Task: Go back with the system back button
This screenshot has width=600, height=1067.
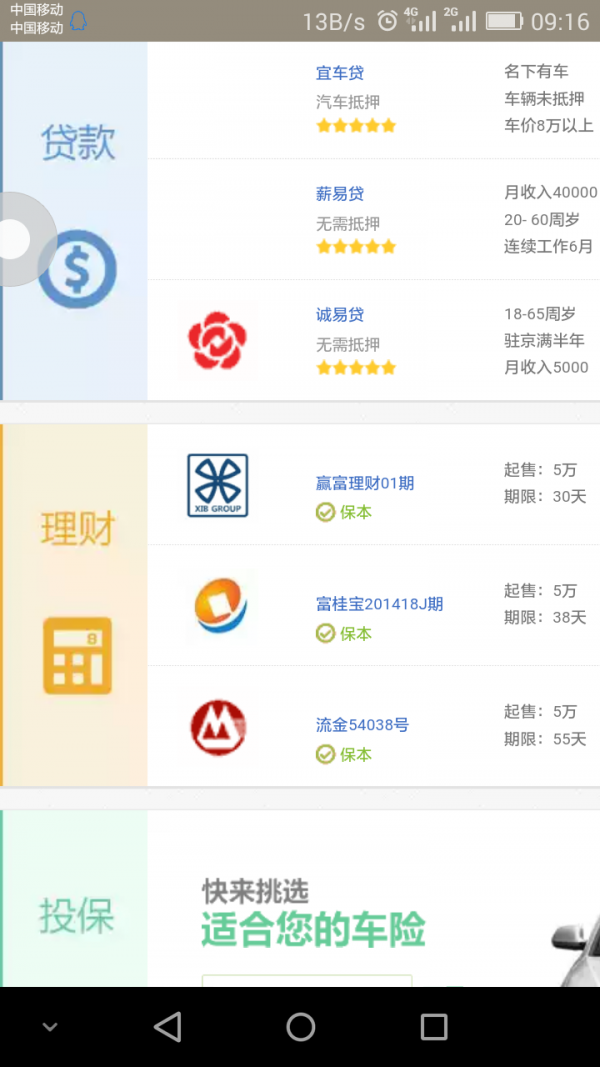Action: [167, 1026]
